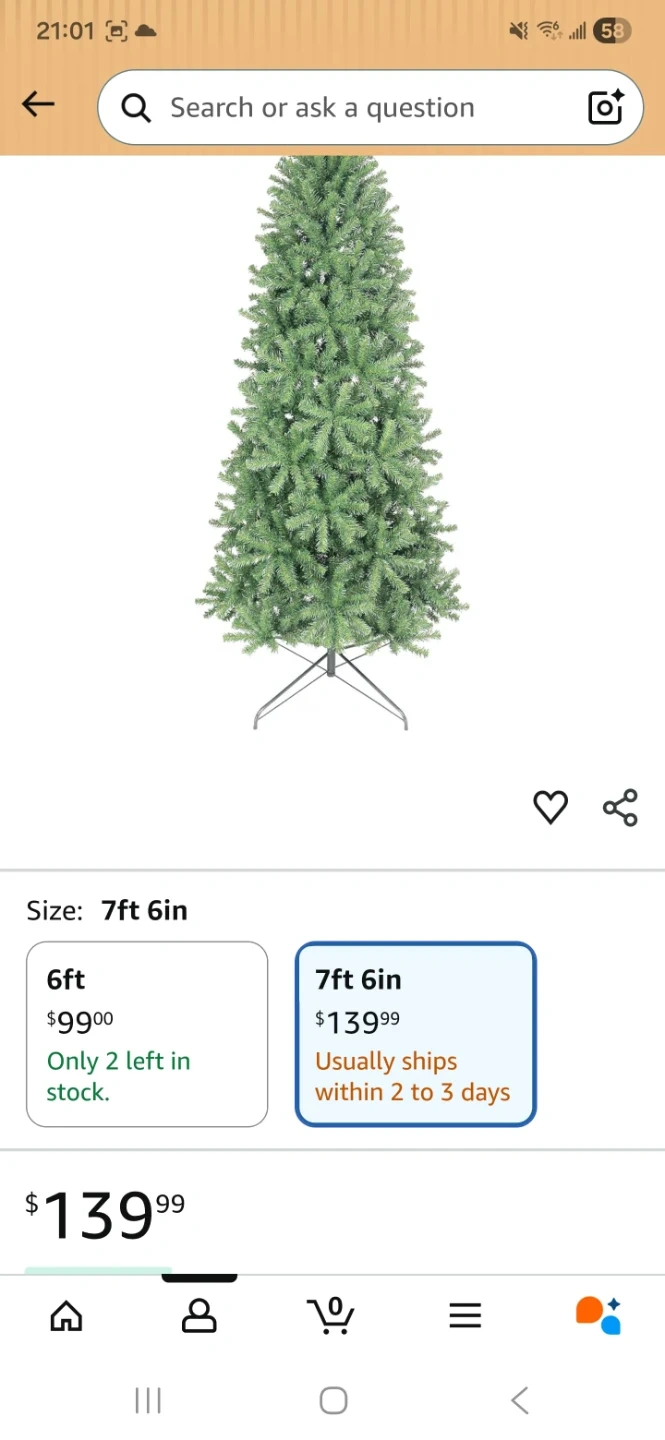665x1440 pixels.
Task: Switch to the account profile tab
Action: 199,1316
